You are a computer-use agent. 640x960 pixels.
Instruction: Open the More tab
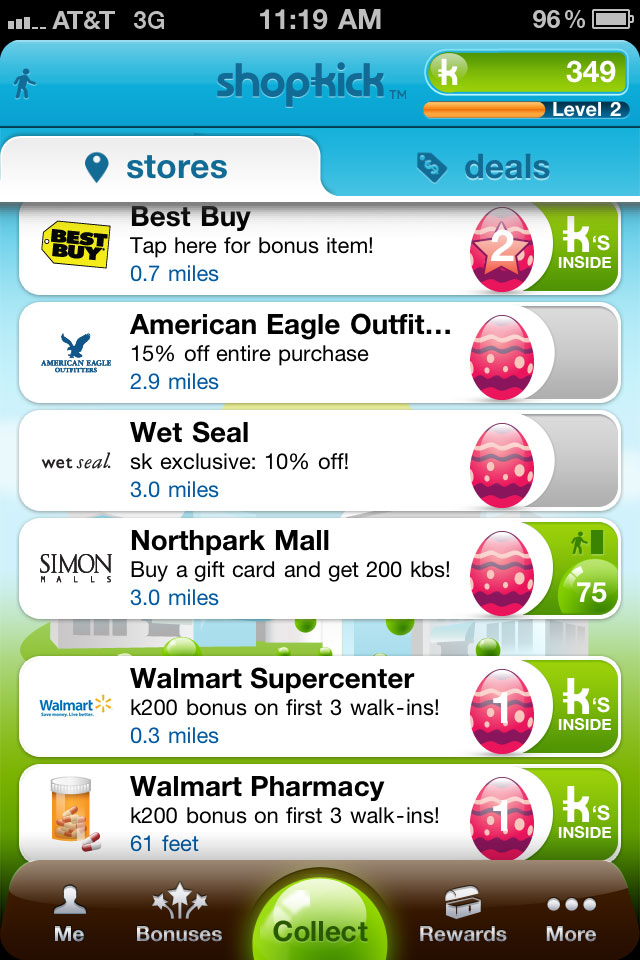[571, 916]
